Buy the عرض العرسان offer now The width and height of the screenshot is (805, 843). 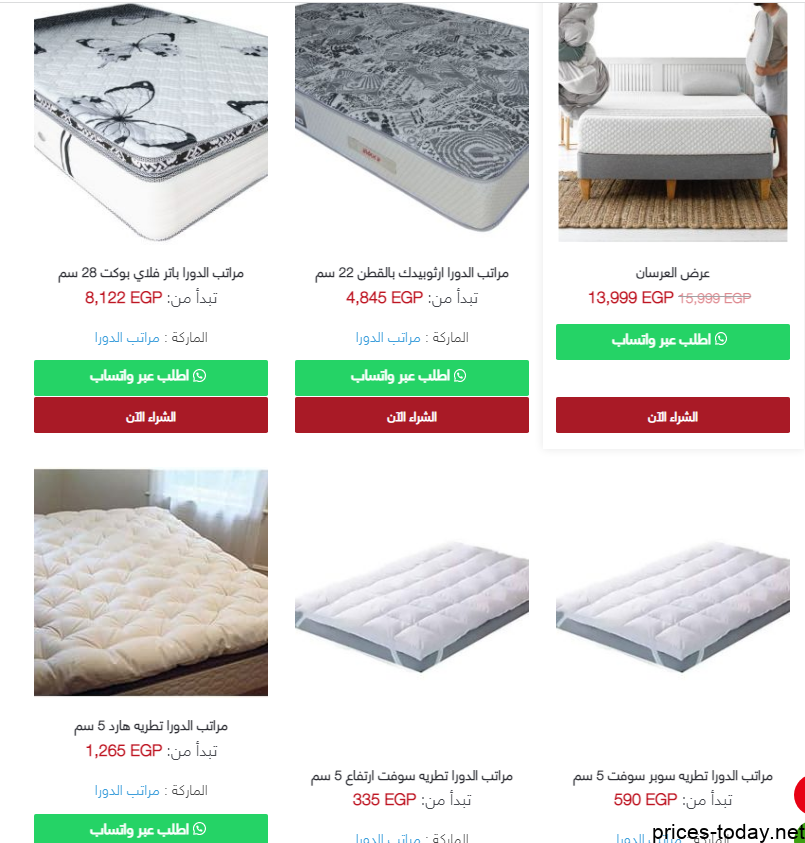click(x=672, y=416)
